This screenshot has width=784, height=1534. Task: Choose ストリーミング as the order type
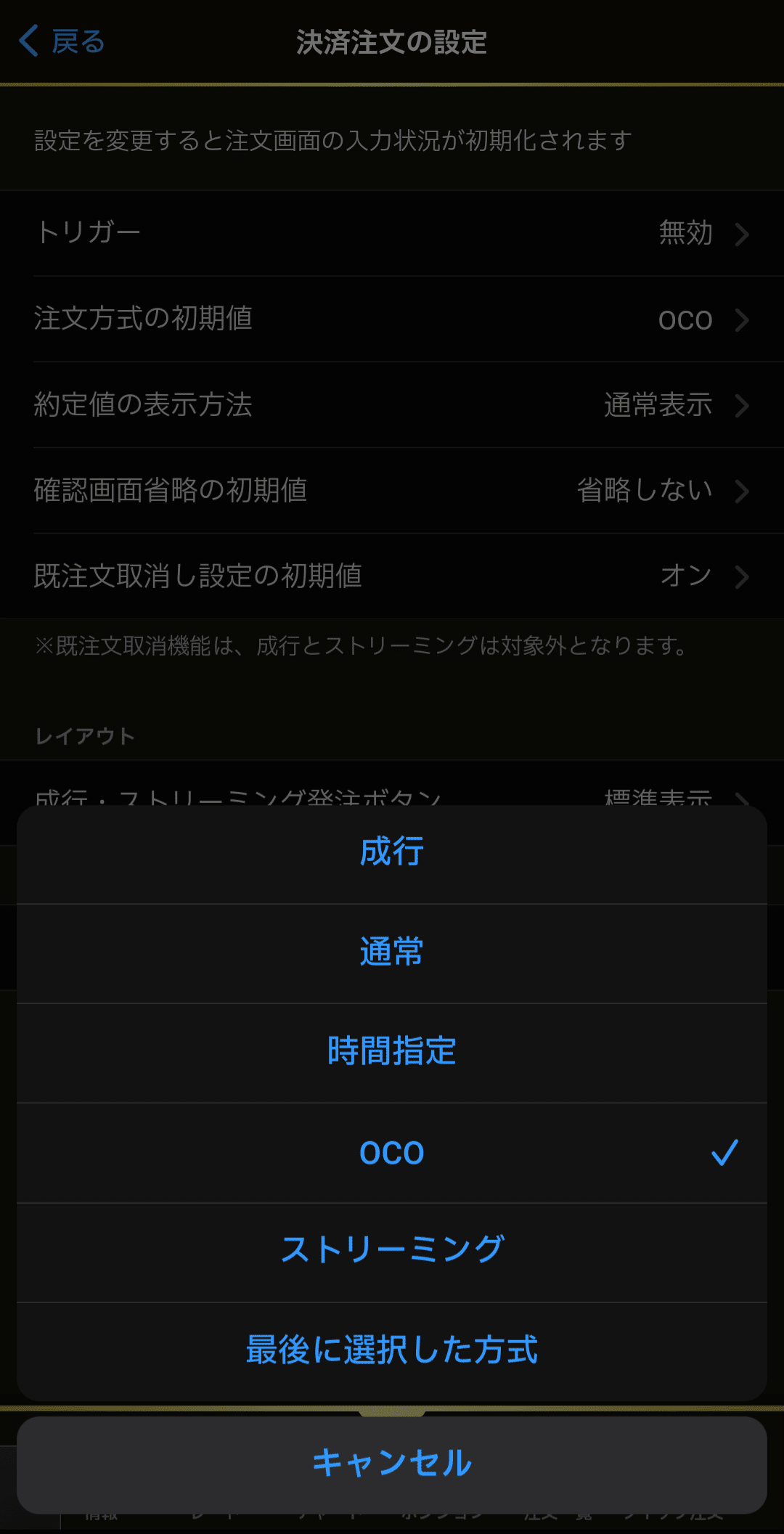pyautogui.click(x=392, y=1252)
